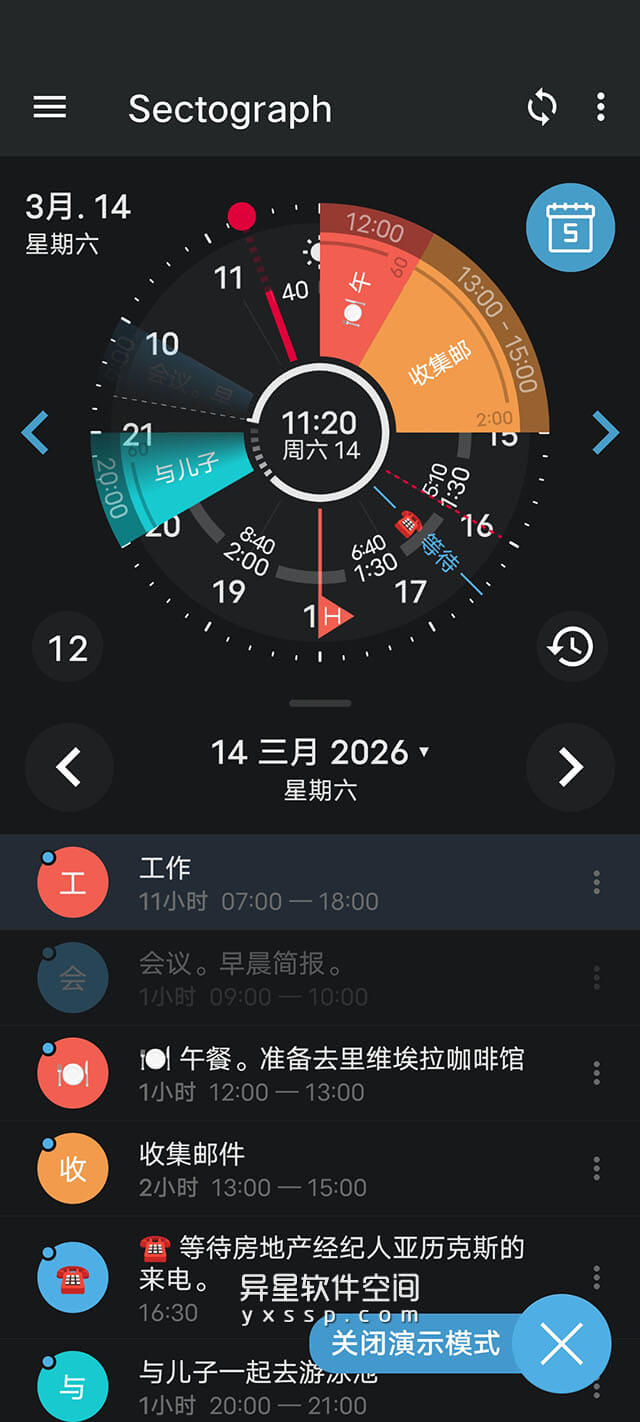Open the 14 三月 2026 date picker
This screenshot has height=1422, width=640.
tap(319, 754)
